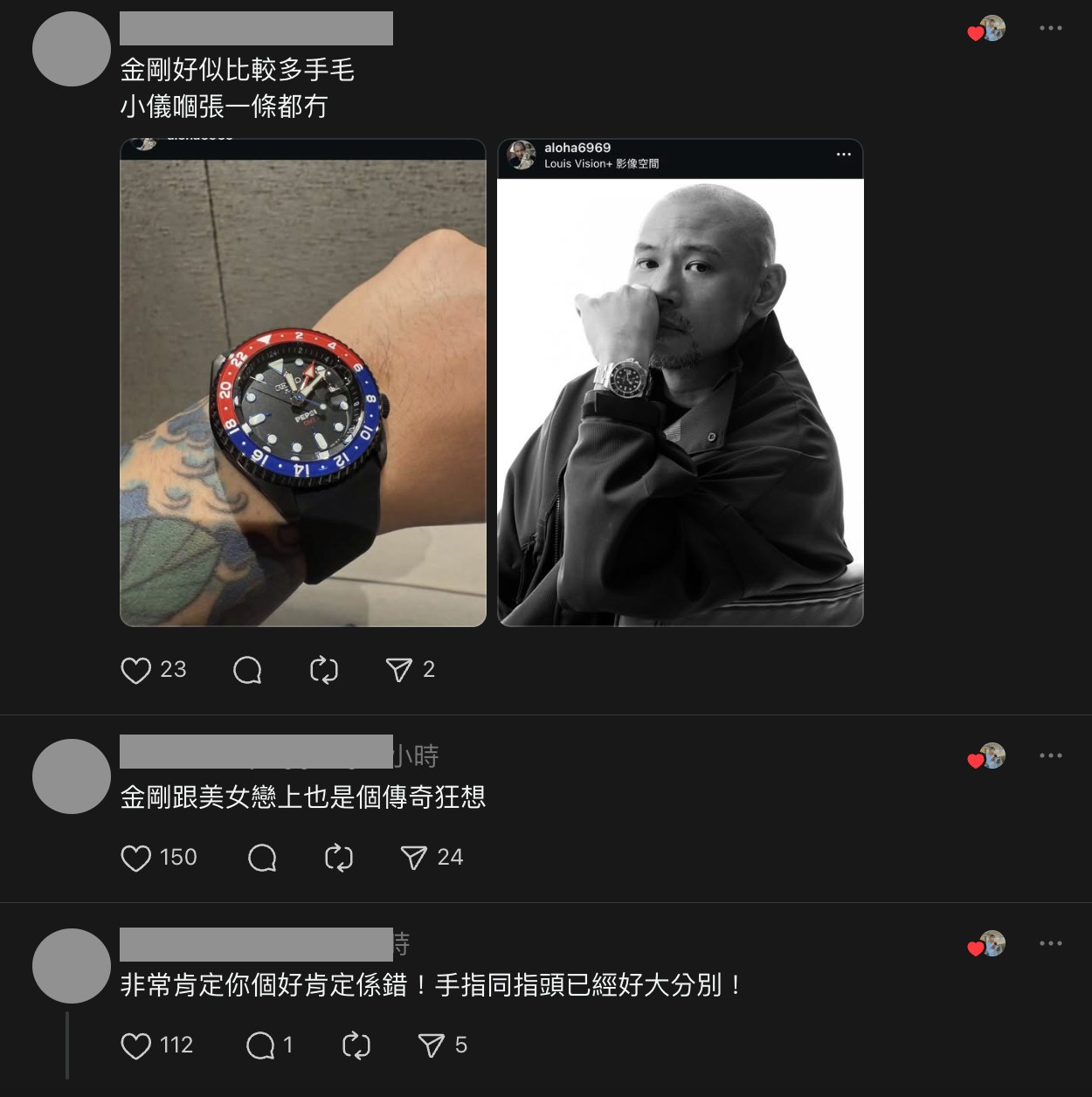The height and width of the screenshot is (1097, 1092).
Task: View the reply on 非常肯定你個好肯定係錯 post
Action: 261,1045
